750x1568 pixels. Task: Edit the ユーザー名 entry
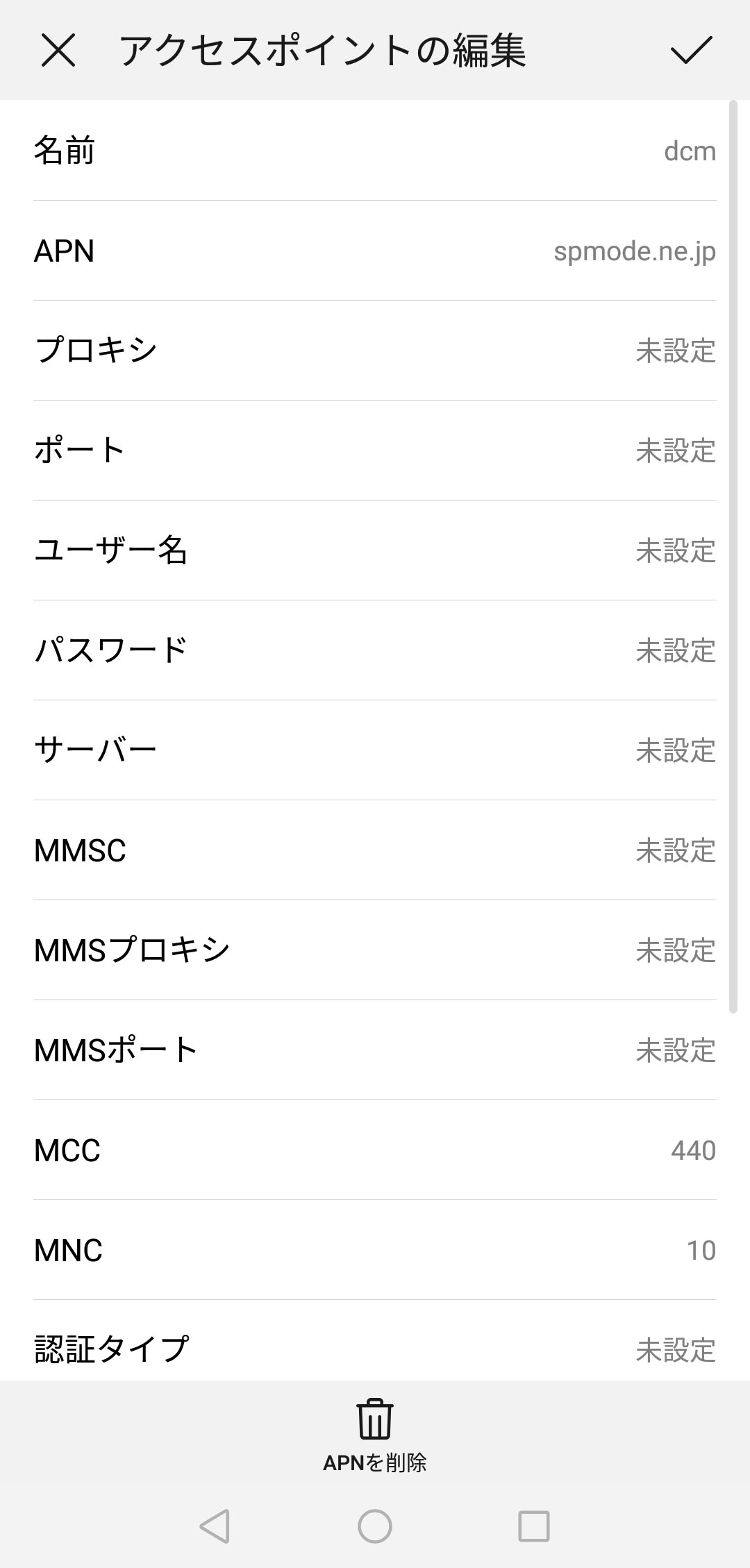[375, 550]
